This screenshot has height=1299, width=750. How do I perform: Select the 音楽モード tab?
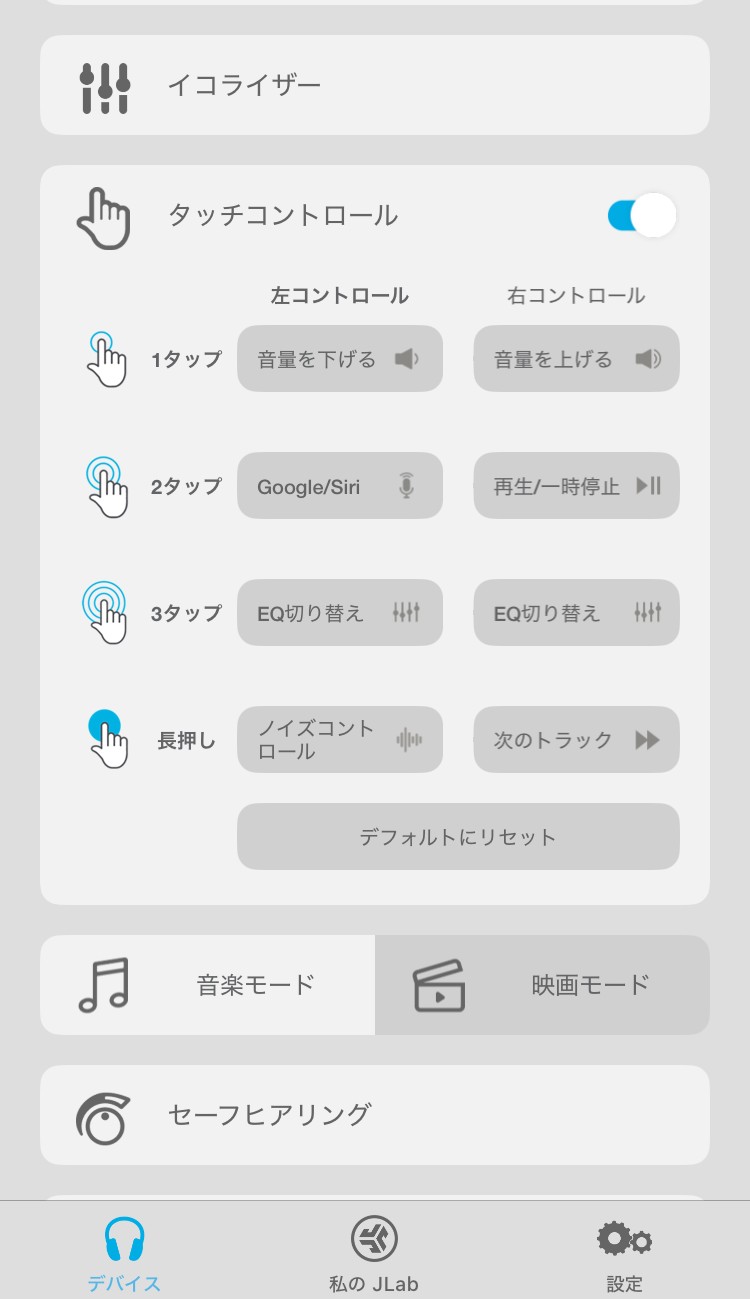(x=207, y=983)
